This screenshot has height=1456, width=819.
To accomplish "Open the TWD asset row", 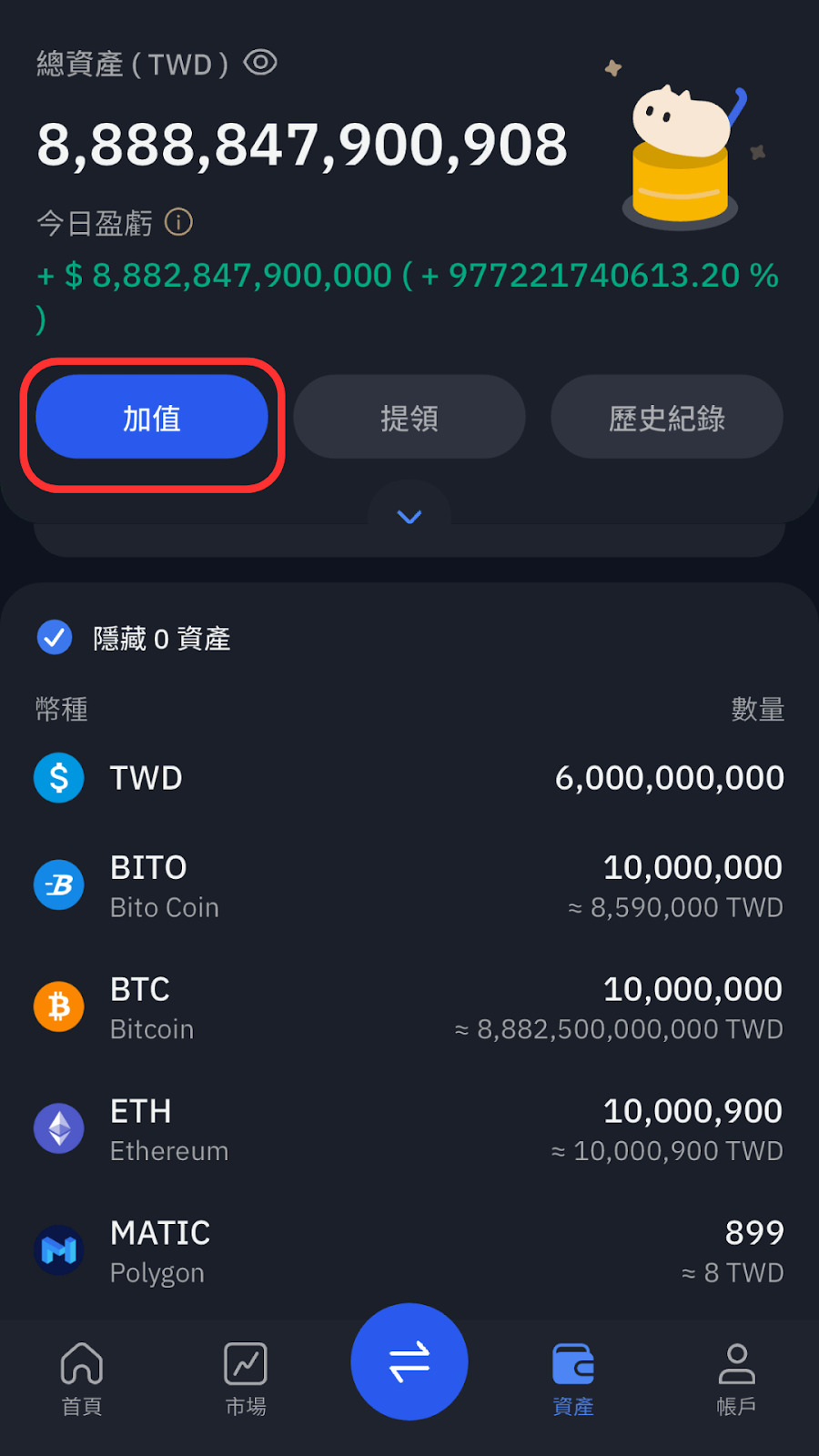I will pyautogui.click(x=409, y=778).
